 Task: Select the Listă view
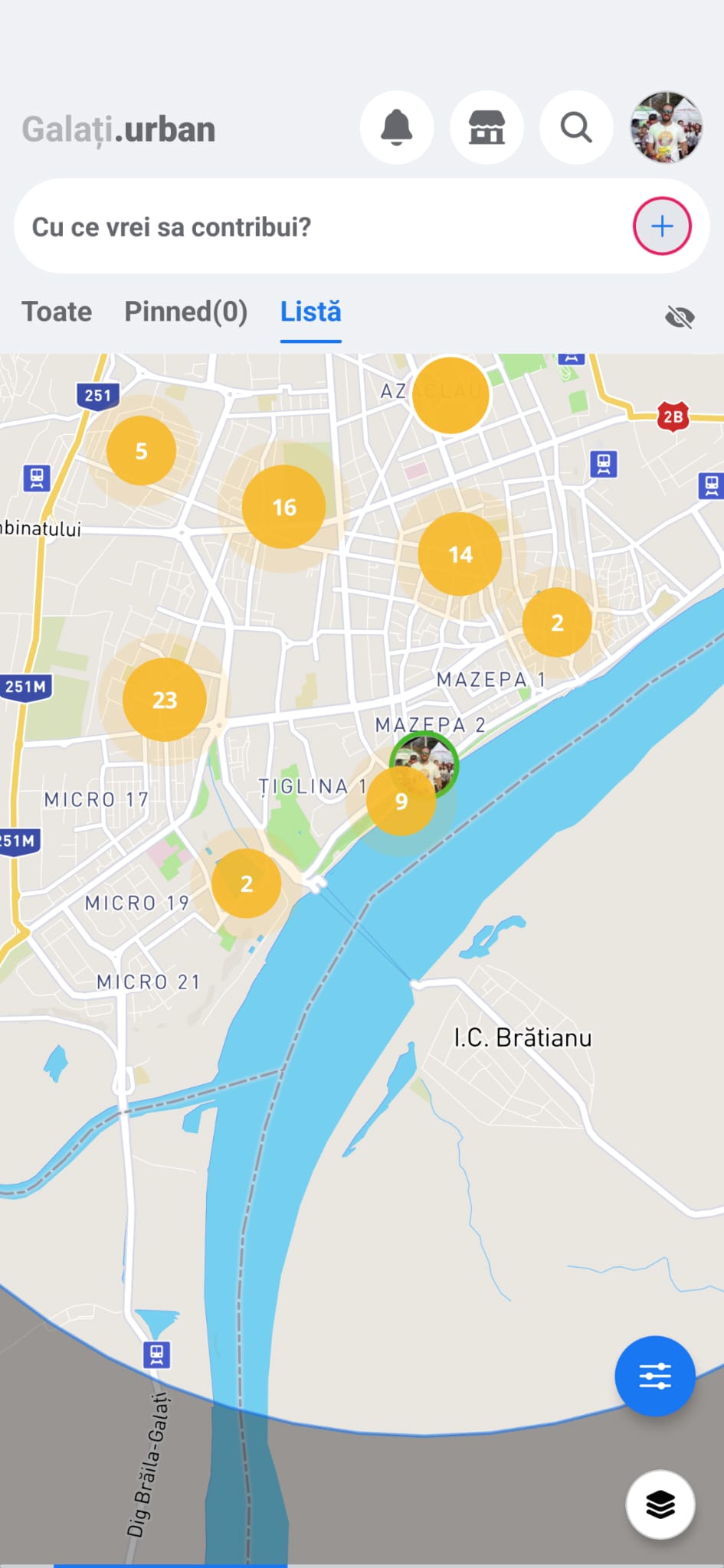click(310, 312)
